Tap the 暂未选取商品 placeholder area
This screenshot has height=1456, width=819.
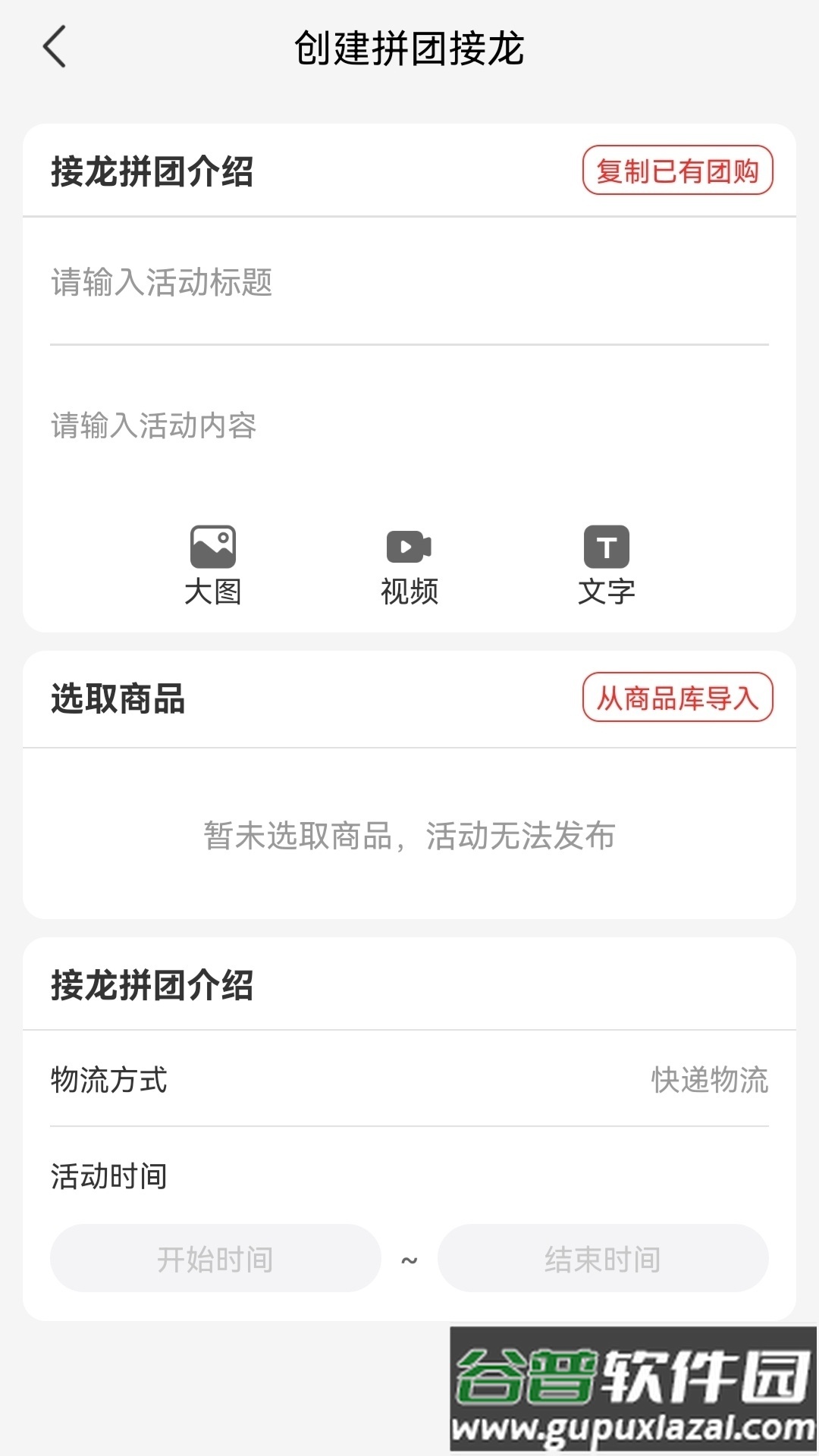point(409,837)
